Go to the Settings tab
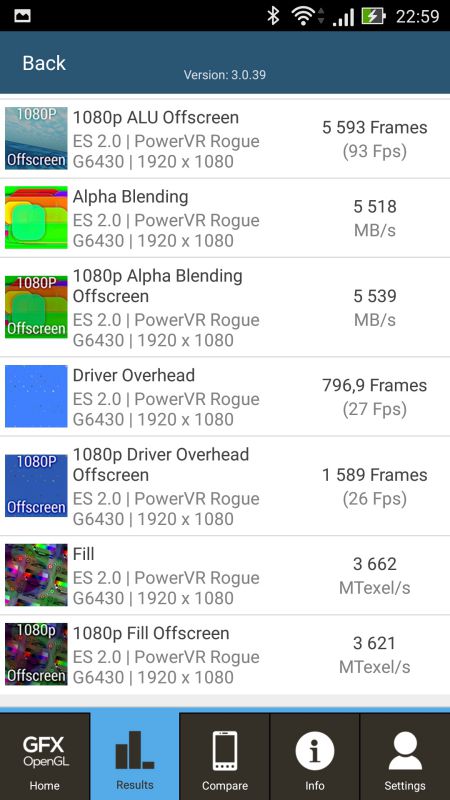 tap(405, 757)
